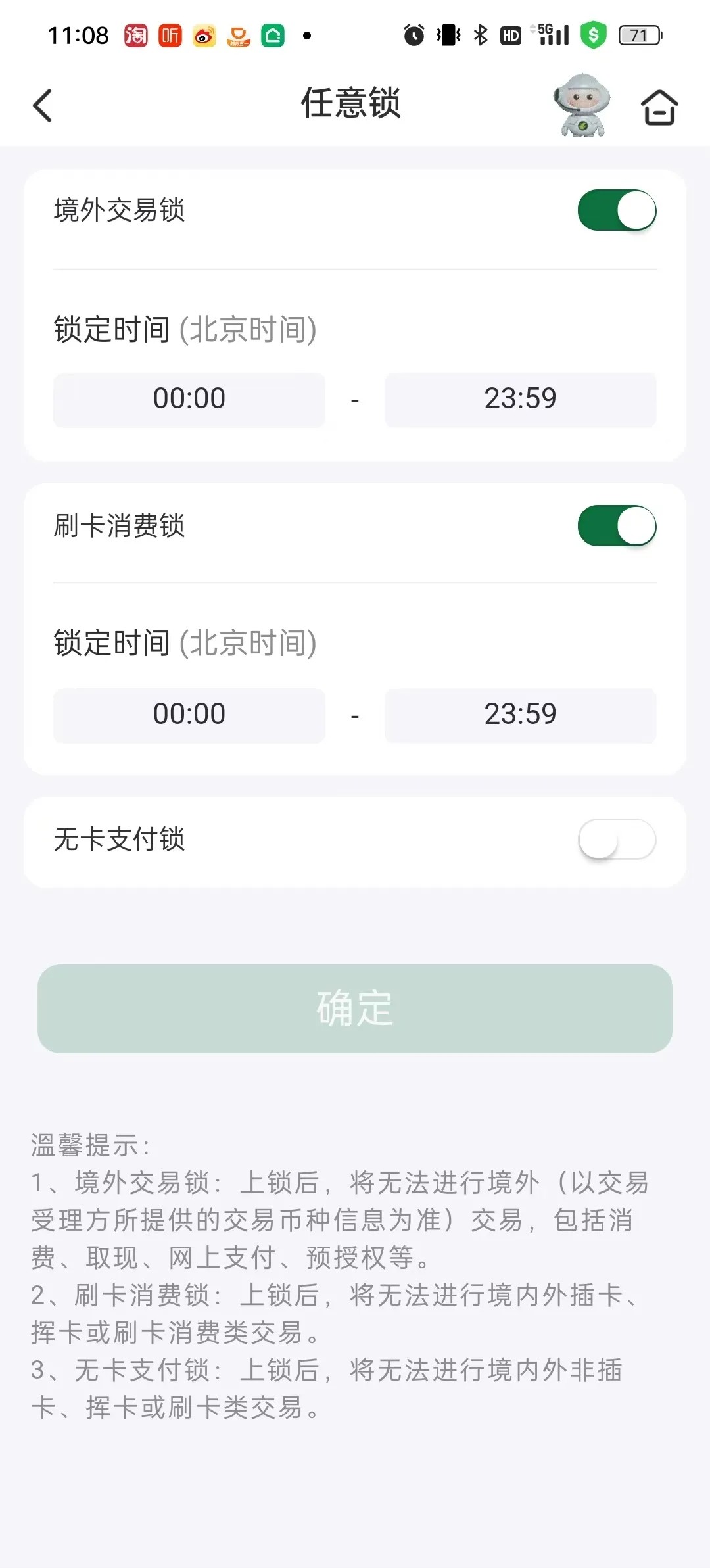Disable the 刷卡消费锁 switch
The height and width of the screenshot is (1568, 710).
point(617,526)
